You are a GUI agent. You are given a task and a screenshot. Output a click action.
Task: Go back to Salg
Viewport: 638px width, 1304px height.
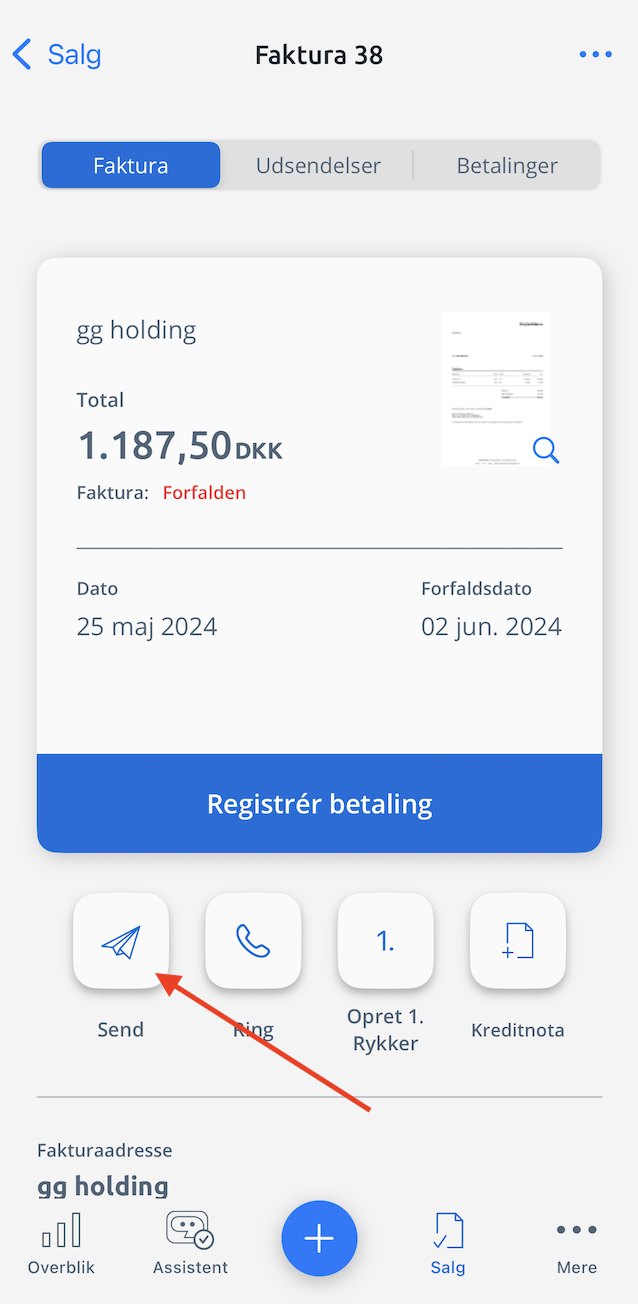click(x=57, y=54)
